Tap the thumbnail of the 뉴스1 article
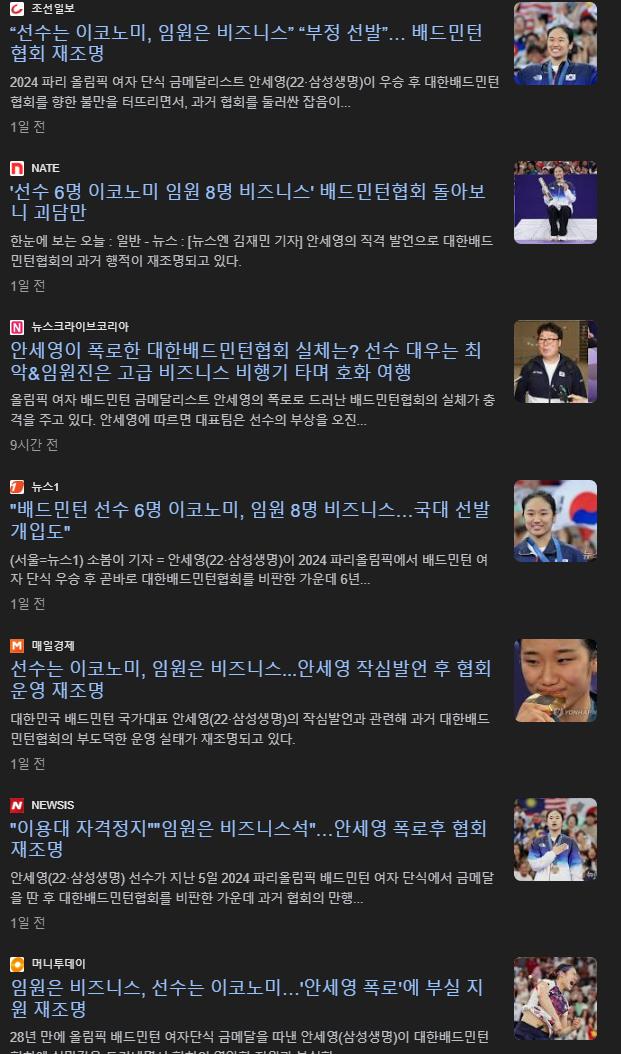 [x=555, y=520]
